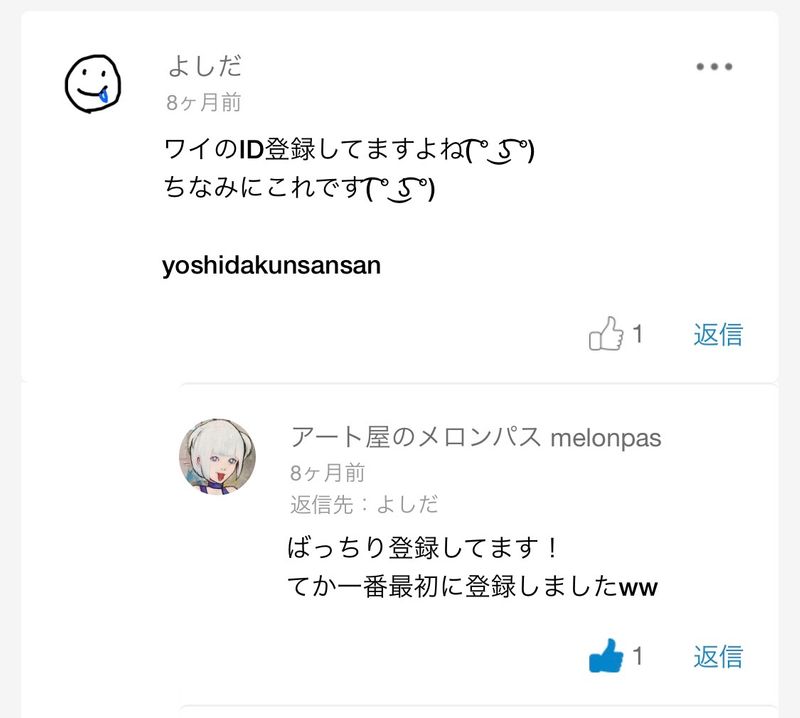Unlike melonpas's reply with the blue thumb
Viewport: 800px width, 718px height.
click(x=606, y=656)
